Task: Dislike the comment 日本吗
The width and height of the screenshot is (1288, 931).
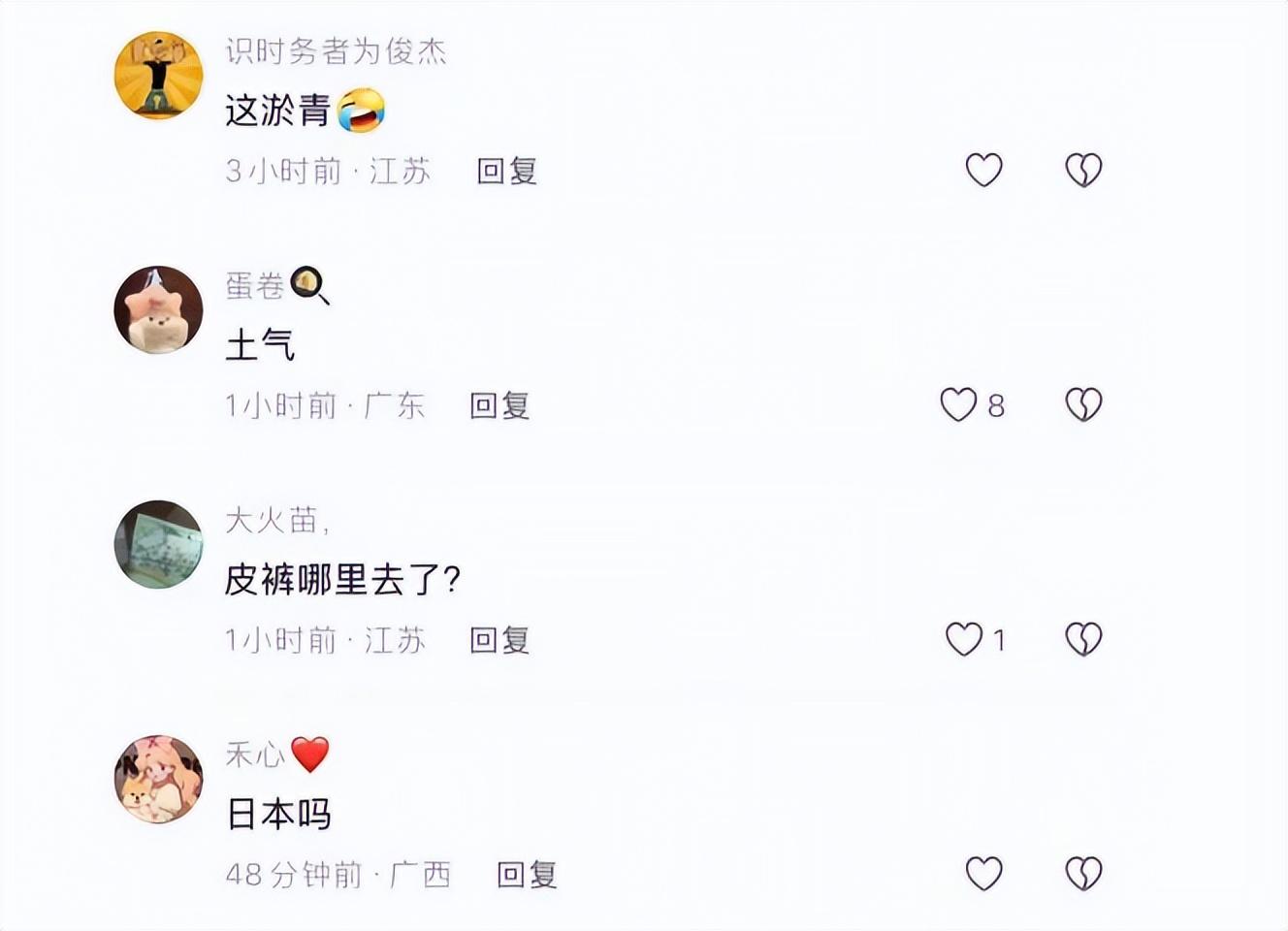Action: [1083, 874]
